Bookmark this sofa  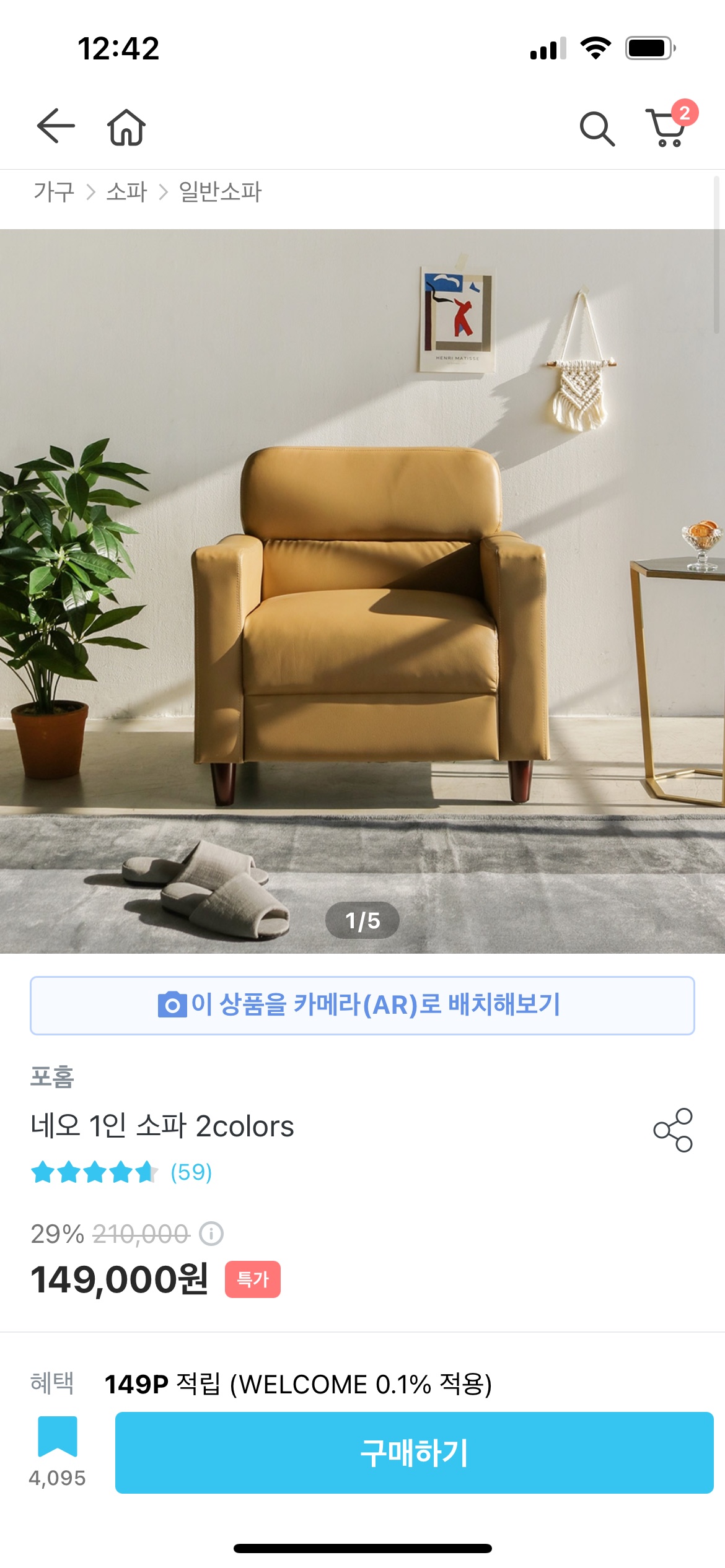pos(58,1437)
